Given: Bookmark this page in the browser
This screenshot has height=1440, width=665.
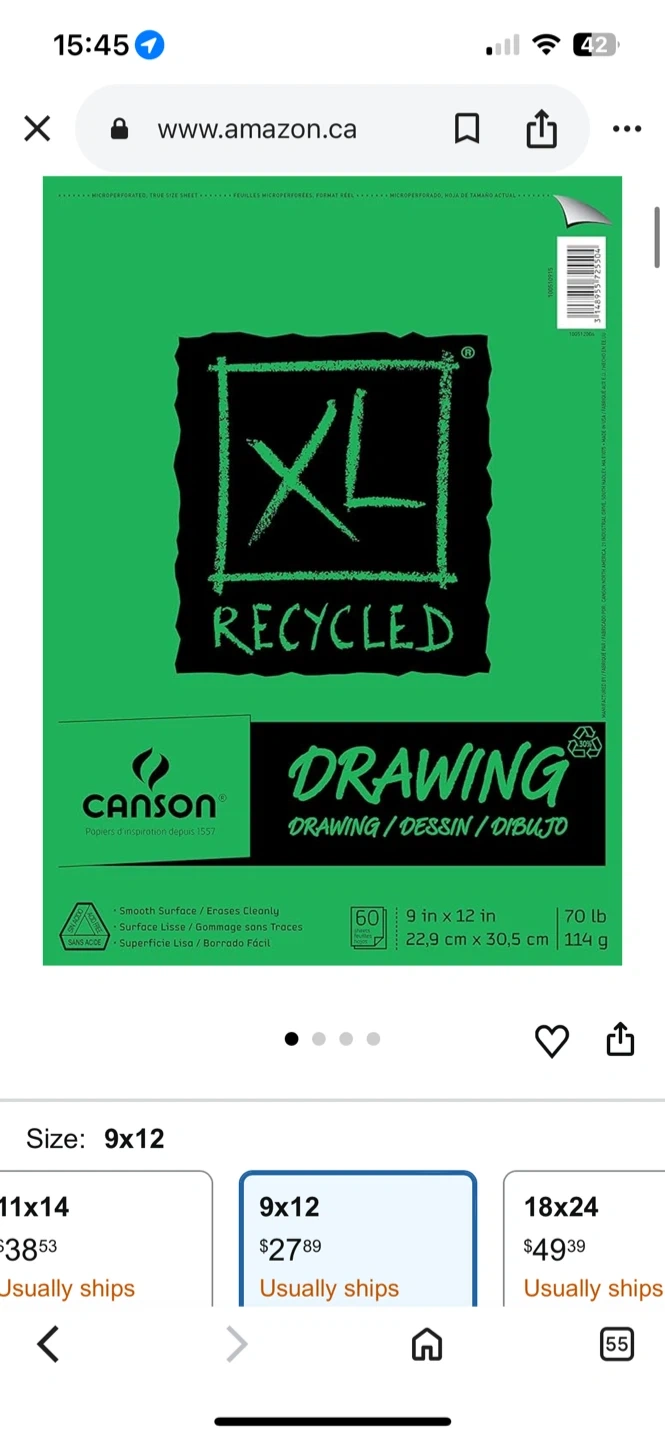Looking at the screenshot, I should 467,129.
